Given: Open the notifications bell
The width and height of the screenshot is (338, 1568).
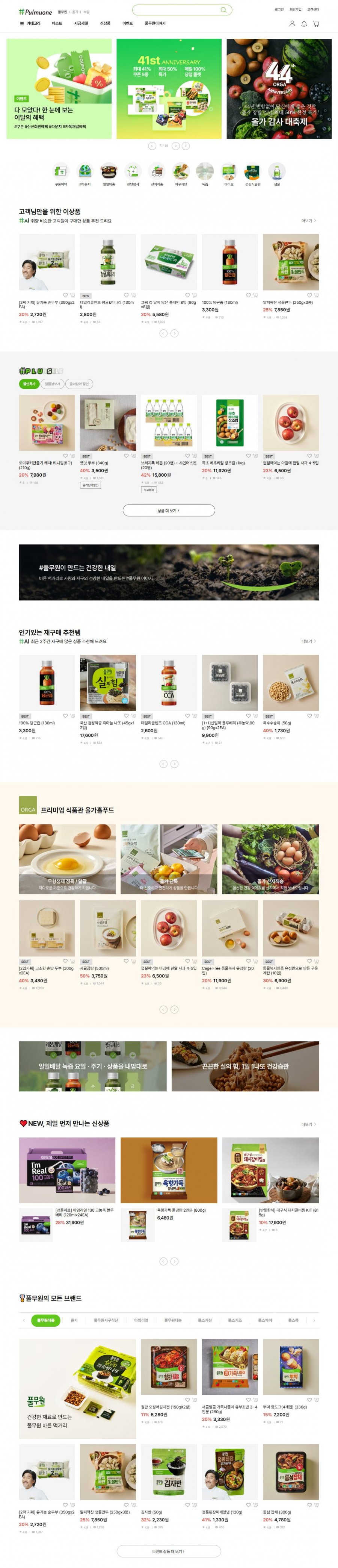Looking at the screenshot, I should tap(304, 23).
